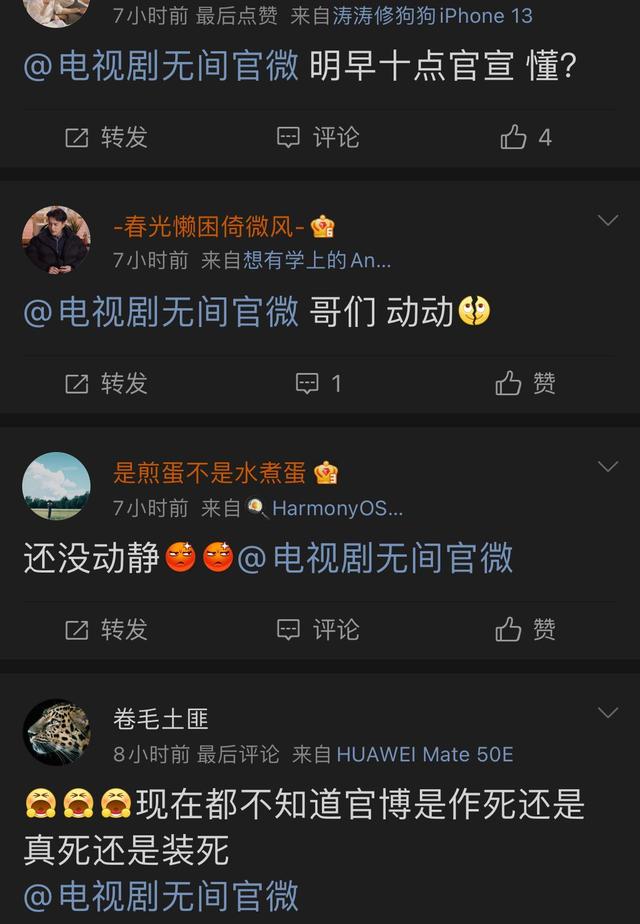Open 涛涛修狗狗iPhone 13 source link
The width and height of the screenshot is (640, 924).
(432, 16)
